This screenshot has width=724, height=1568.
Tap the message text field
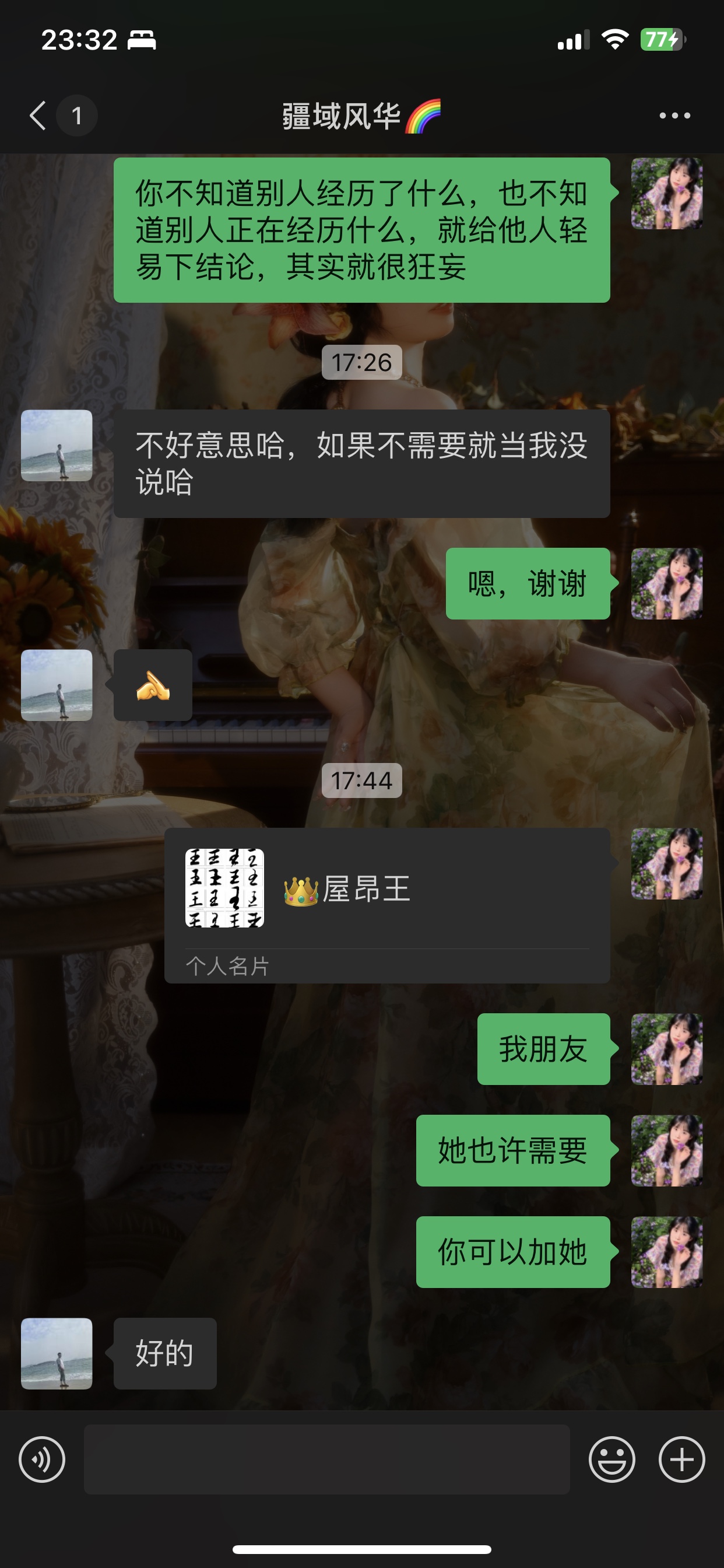[326, 1459]
